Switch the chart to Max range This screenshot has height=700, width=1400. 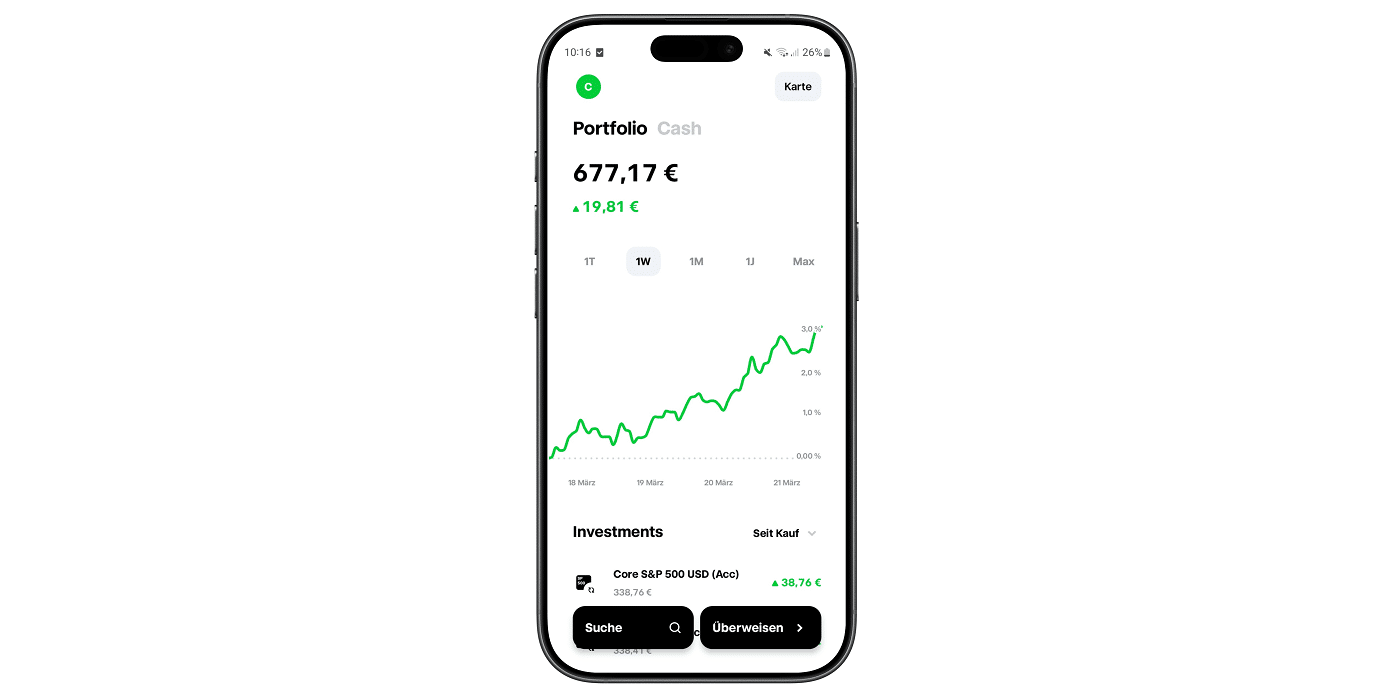point(803,262)
